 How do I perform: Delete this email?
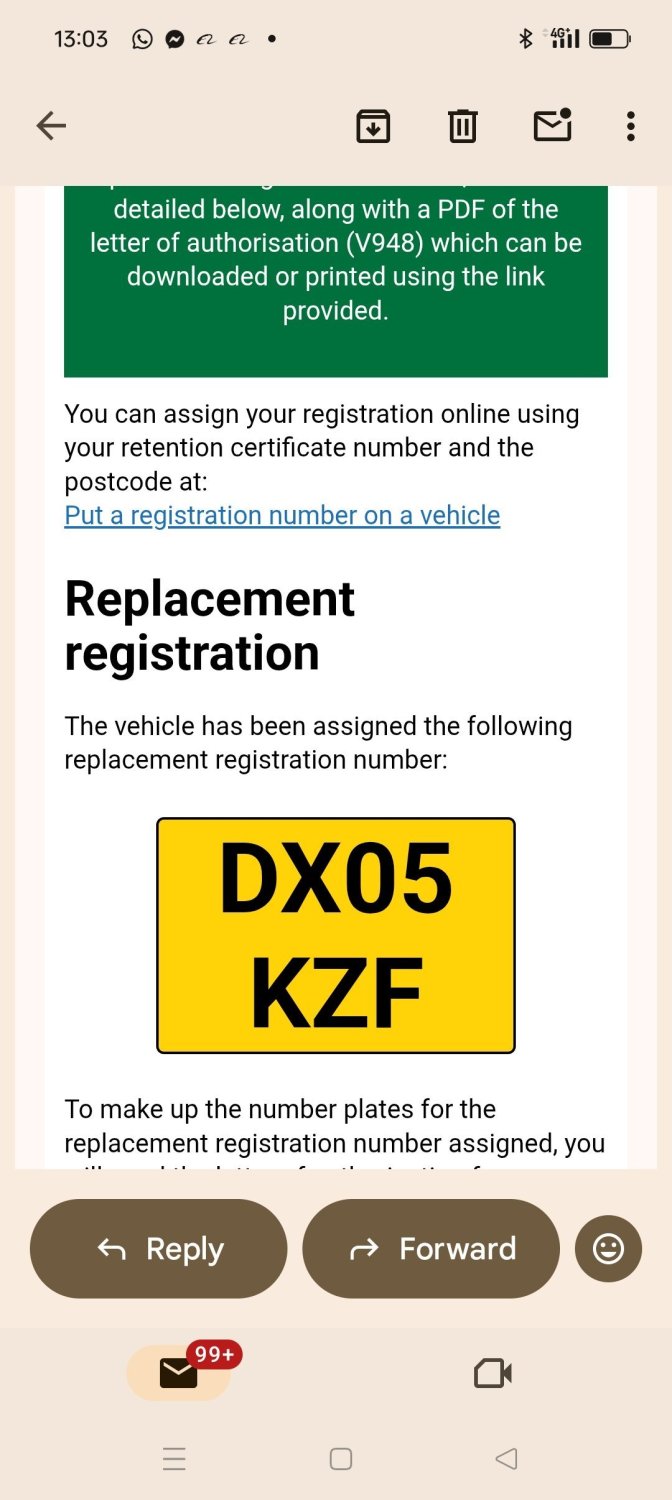[462, 126]
